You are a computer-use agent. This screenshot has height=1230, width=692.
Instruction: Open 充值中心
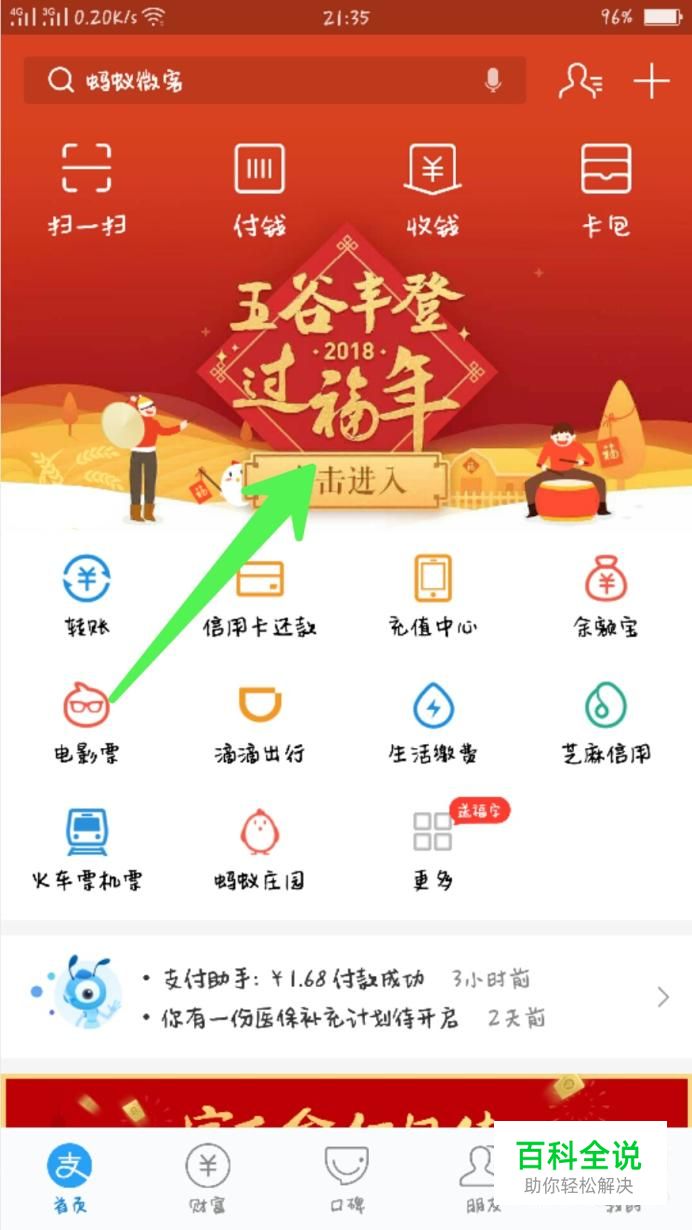pyautogui.click(x=433, y=595)
